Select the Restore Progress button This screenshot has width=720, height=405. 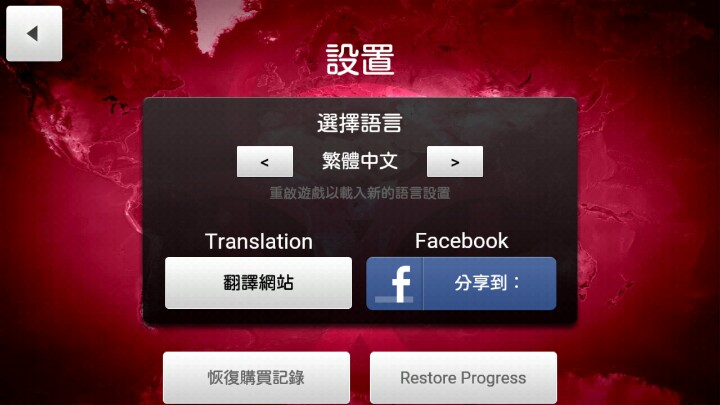[x=463, y=378]
